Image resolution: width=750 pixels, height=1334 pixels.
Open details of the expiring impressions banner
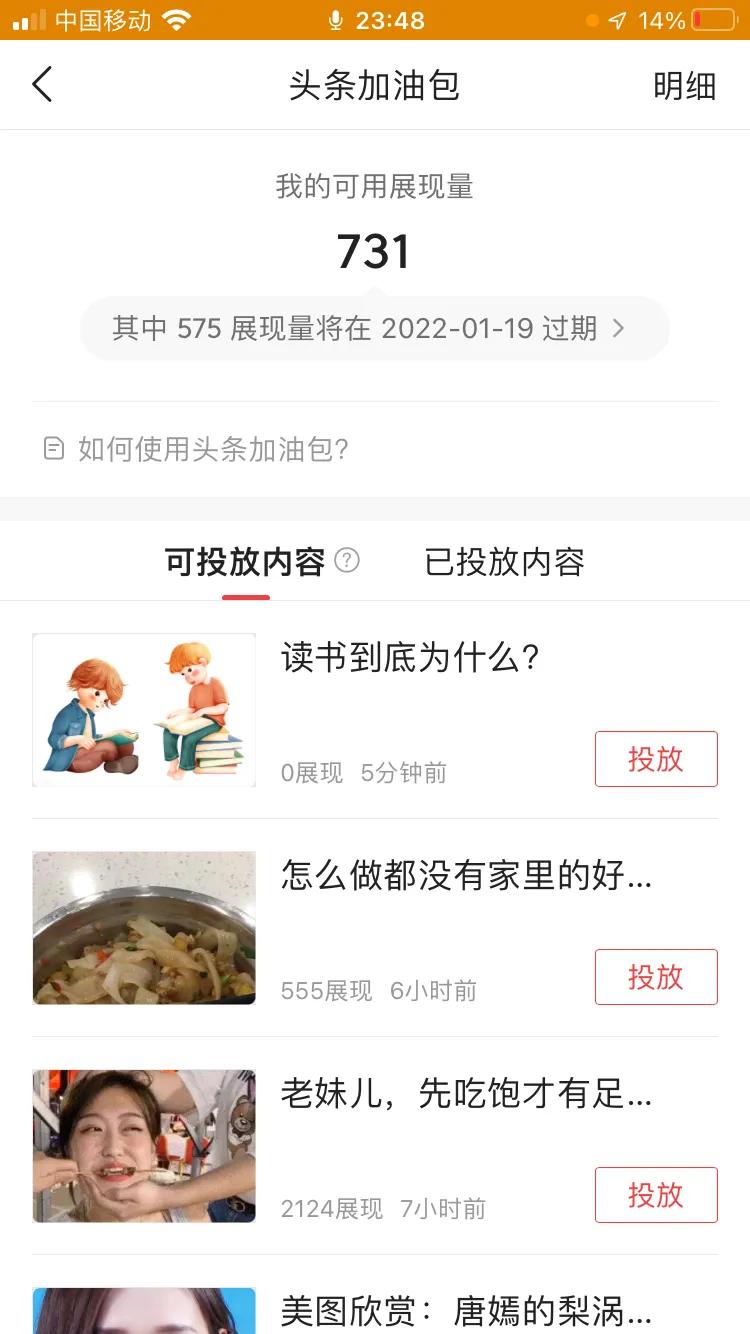pos(374,328)
